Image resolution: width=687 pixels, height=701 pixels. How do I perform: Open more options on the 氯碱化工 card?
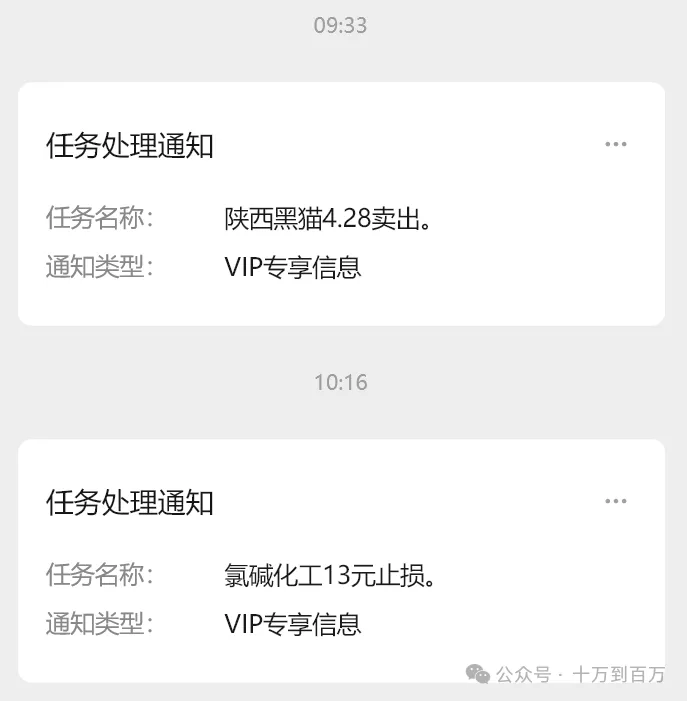pyautogui.click(x=615, y=502)
